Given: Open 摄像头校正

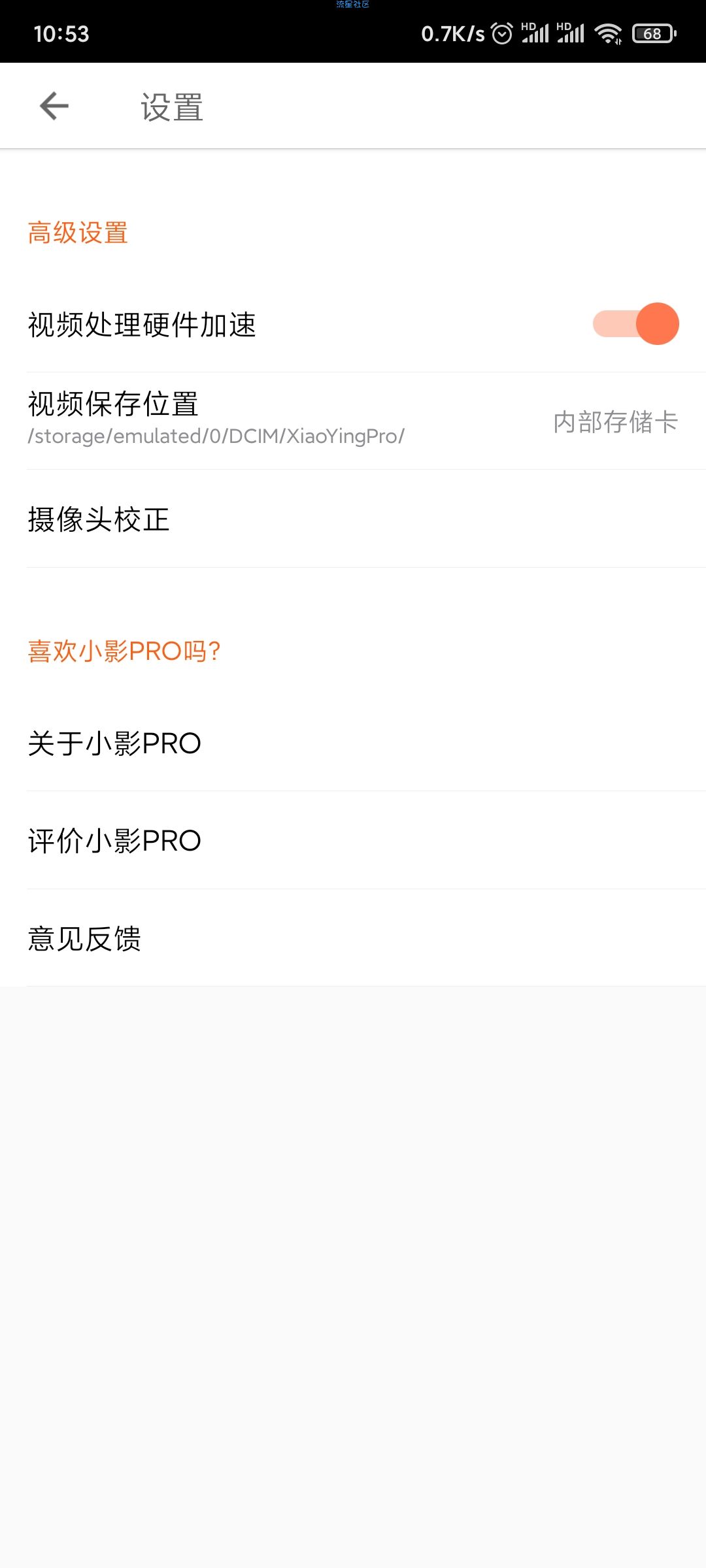Looking at the screenshot, I should 353,519.
